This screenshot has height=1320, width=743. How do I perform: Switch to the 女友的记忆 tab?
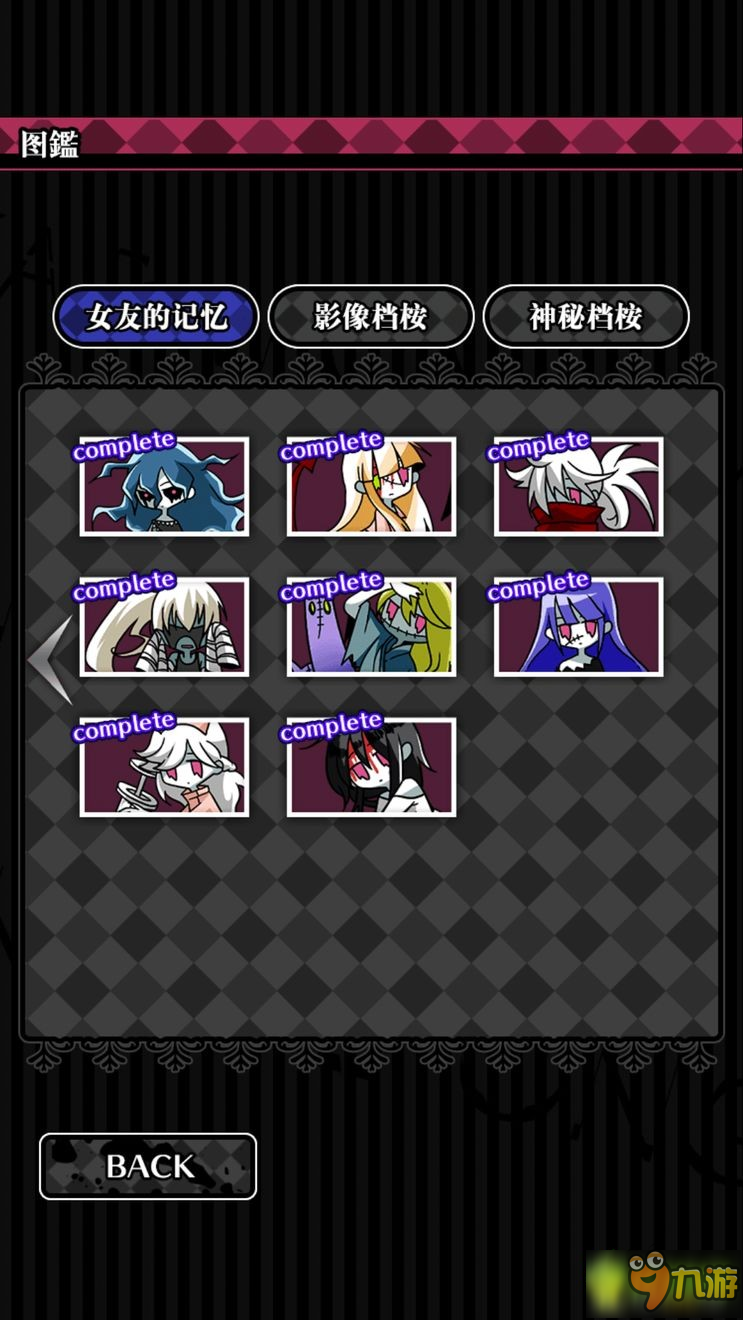click(x=156, y=317)
